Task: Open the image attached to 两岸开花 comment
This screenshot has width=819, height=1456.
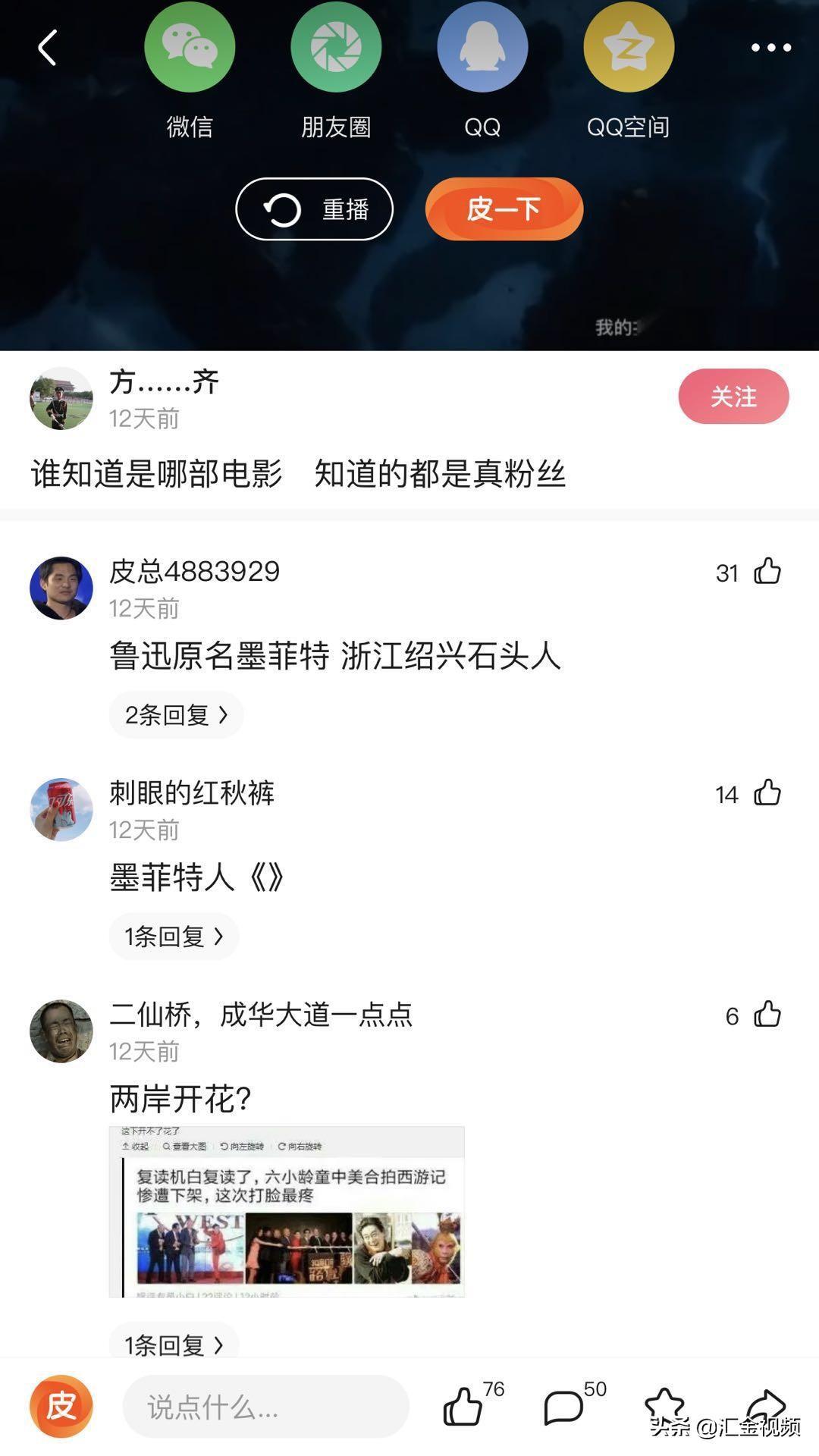Action: 287,1211
